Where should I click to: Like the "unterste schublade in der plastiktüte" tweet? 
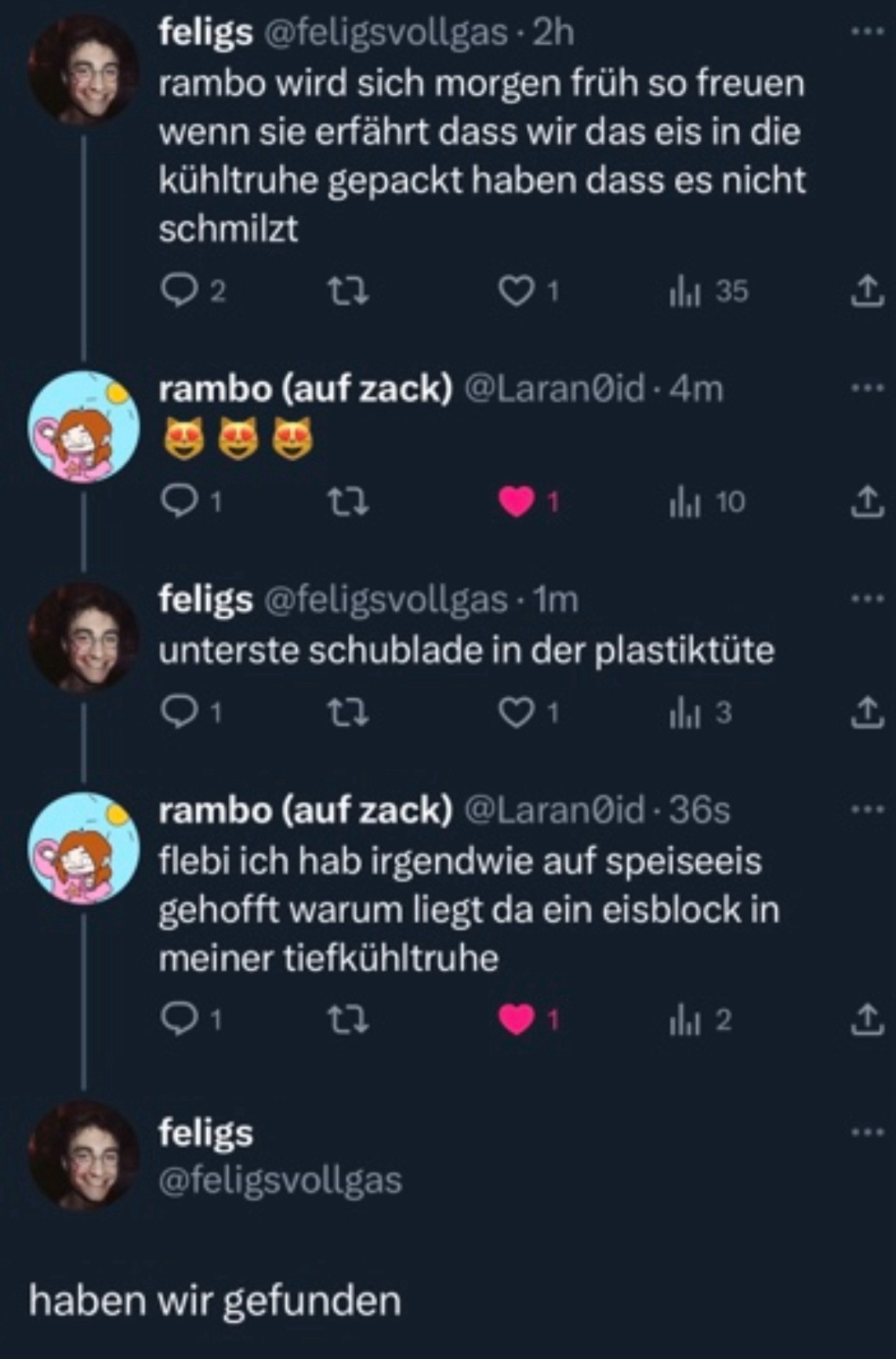click(x=516, y=712)
